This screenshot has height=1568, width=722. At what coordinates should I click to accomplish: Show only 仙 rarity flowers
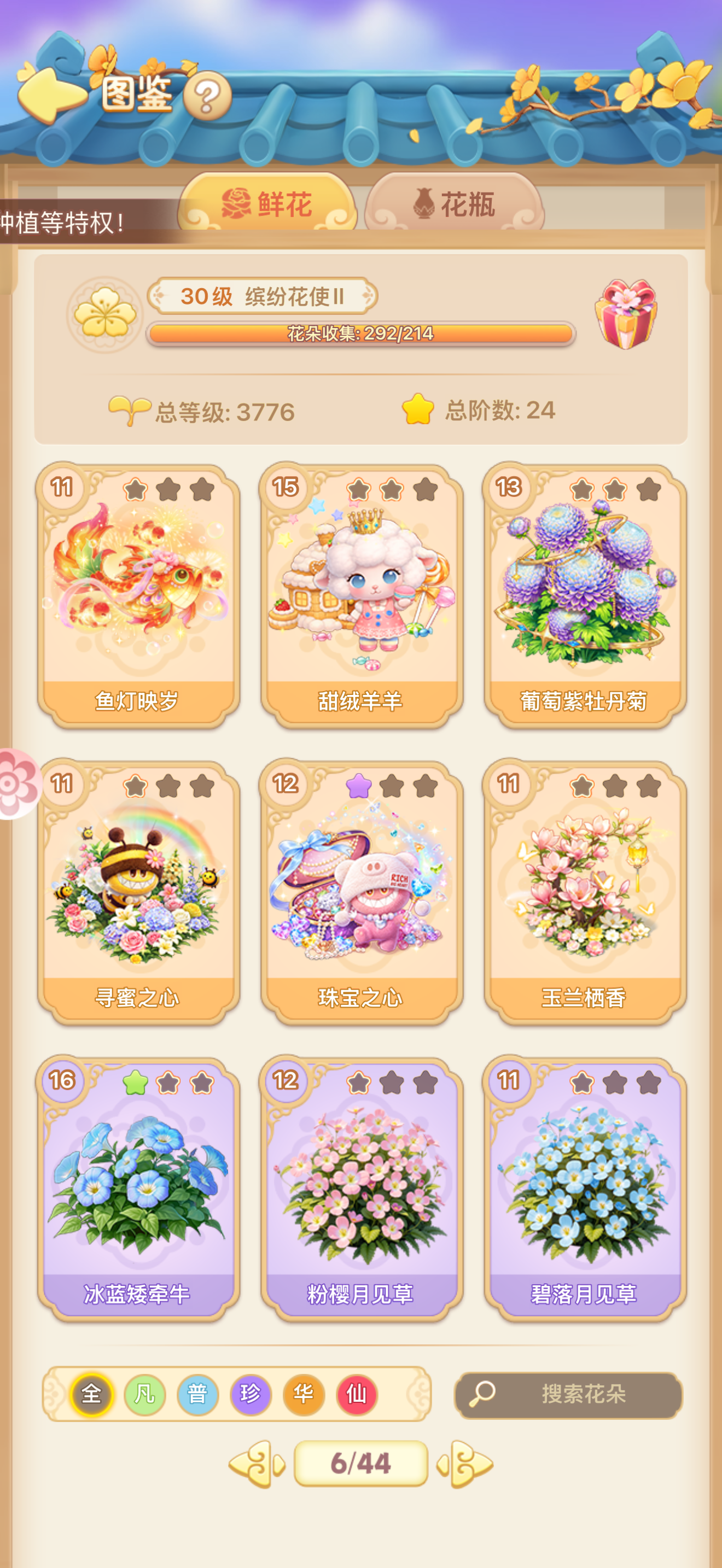[x=357, y=1394]
